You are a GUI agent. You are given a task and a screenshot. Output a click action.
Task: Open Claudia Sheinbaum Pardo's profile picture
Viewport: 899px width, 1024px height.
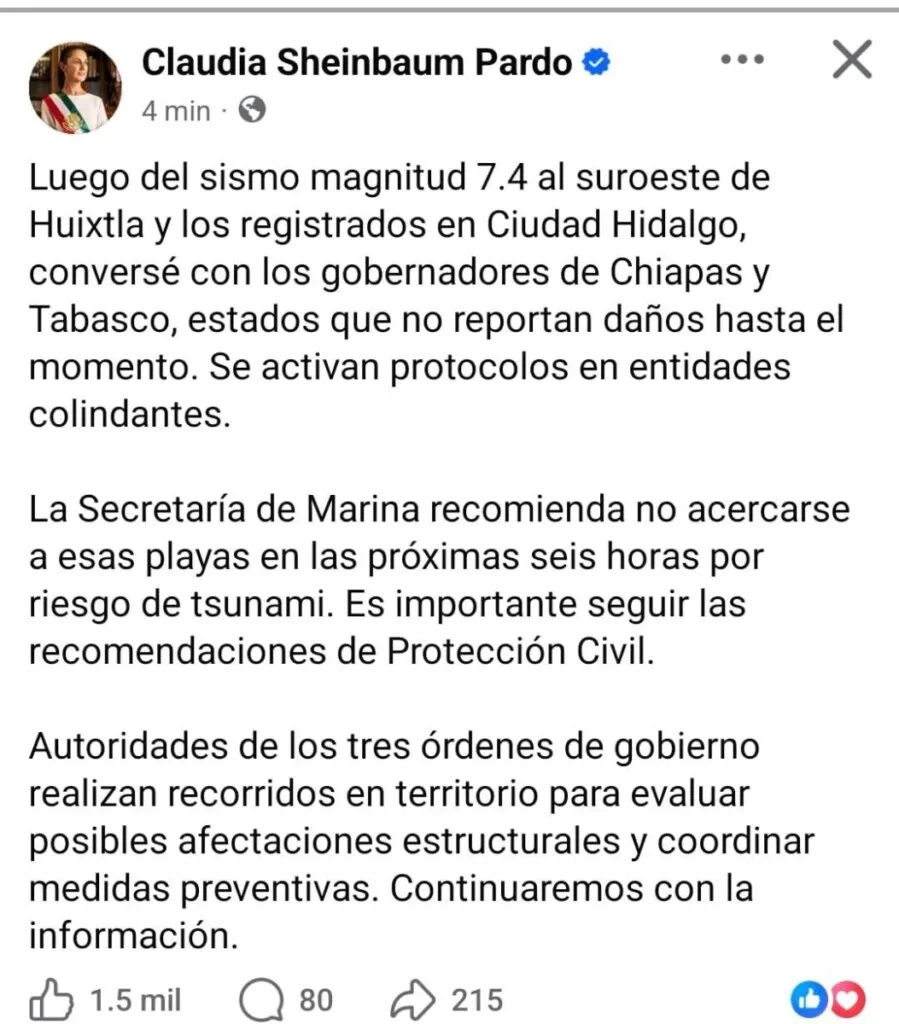(x=75, y=88)
